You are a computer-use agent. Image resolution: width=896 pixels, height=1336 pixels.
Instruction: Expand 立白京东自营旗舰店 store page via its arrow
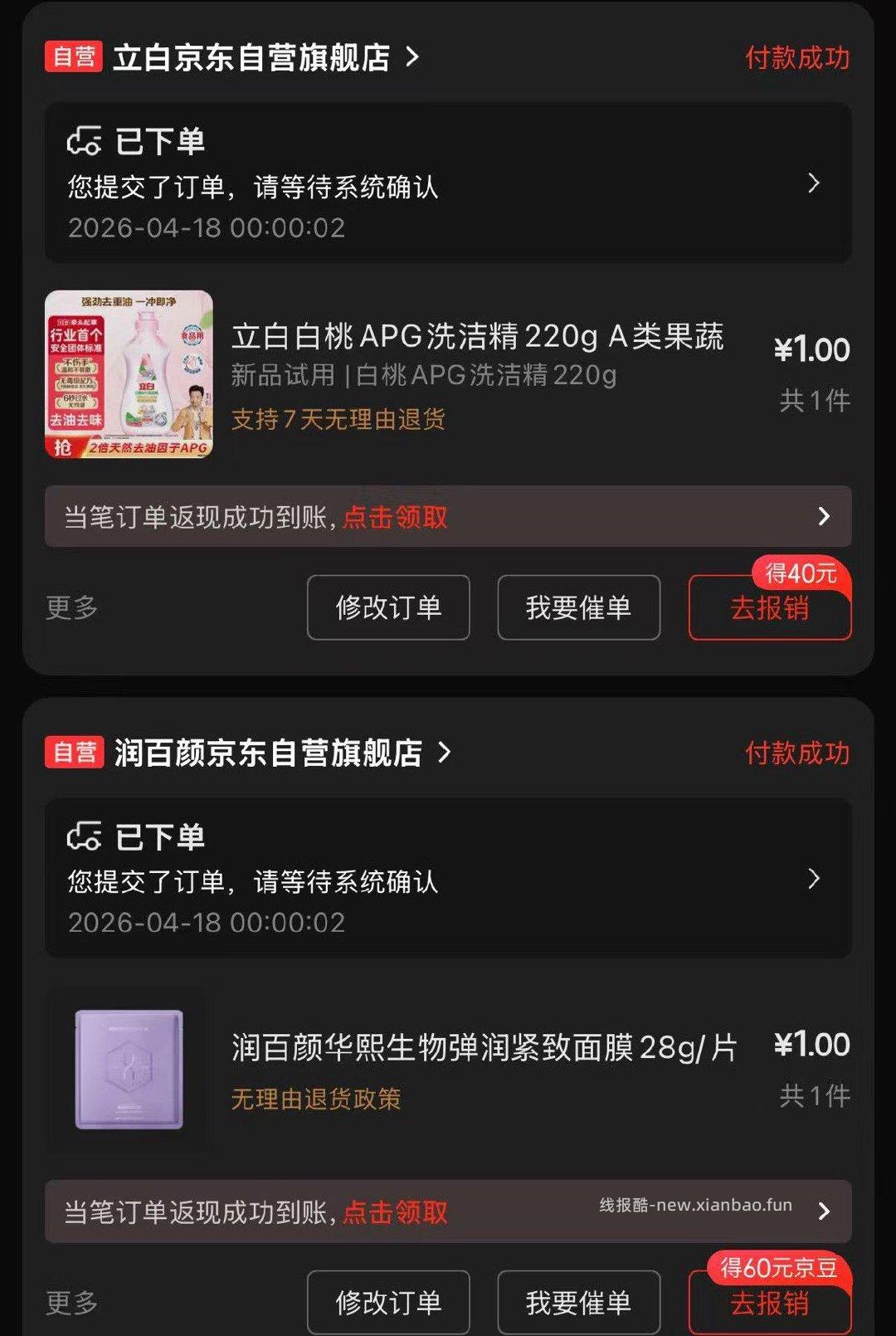point(413,58)
